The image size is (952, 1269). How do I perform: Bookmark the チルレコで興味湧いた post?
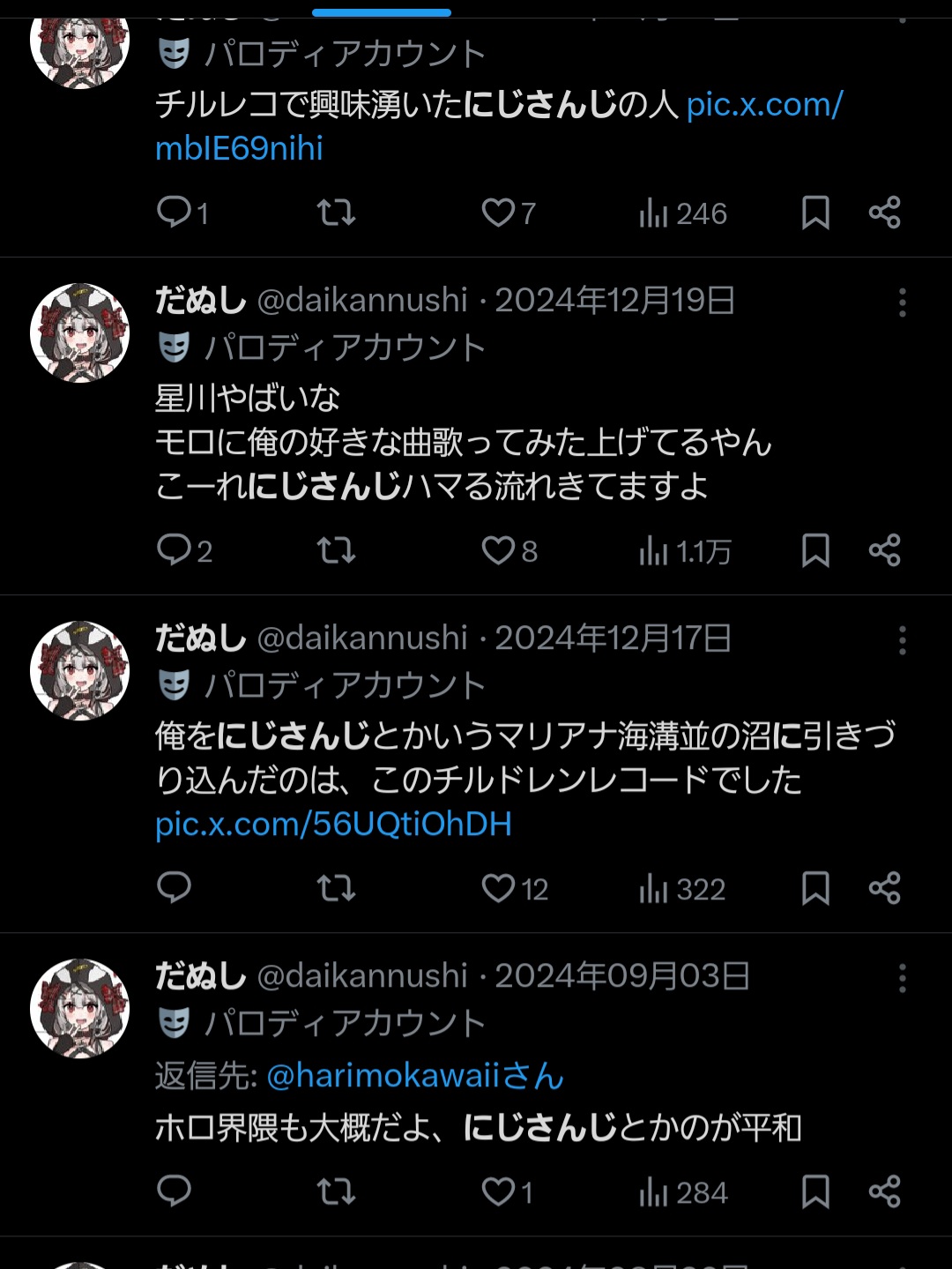tap(815, 213)
